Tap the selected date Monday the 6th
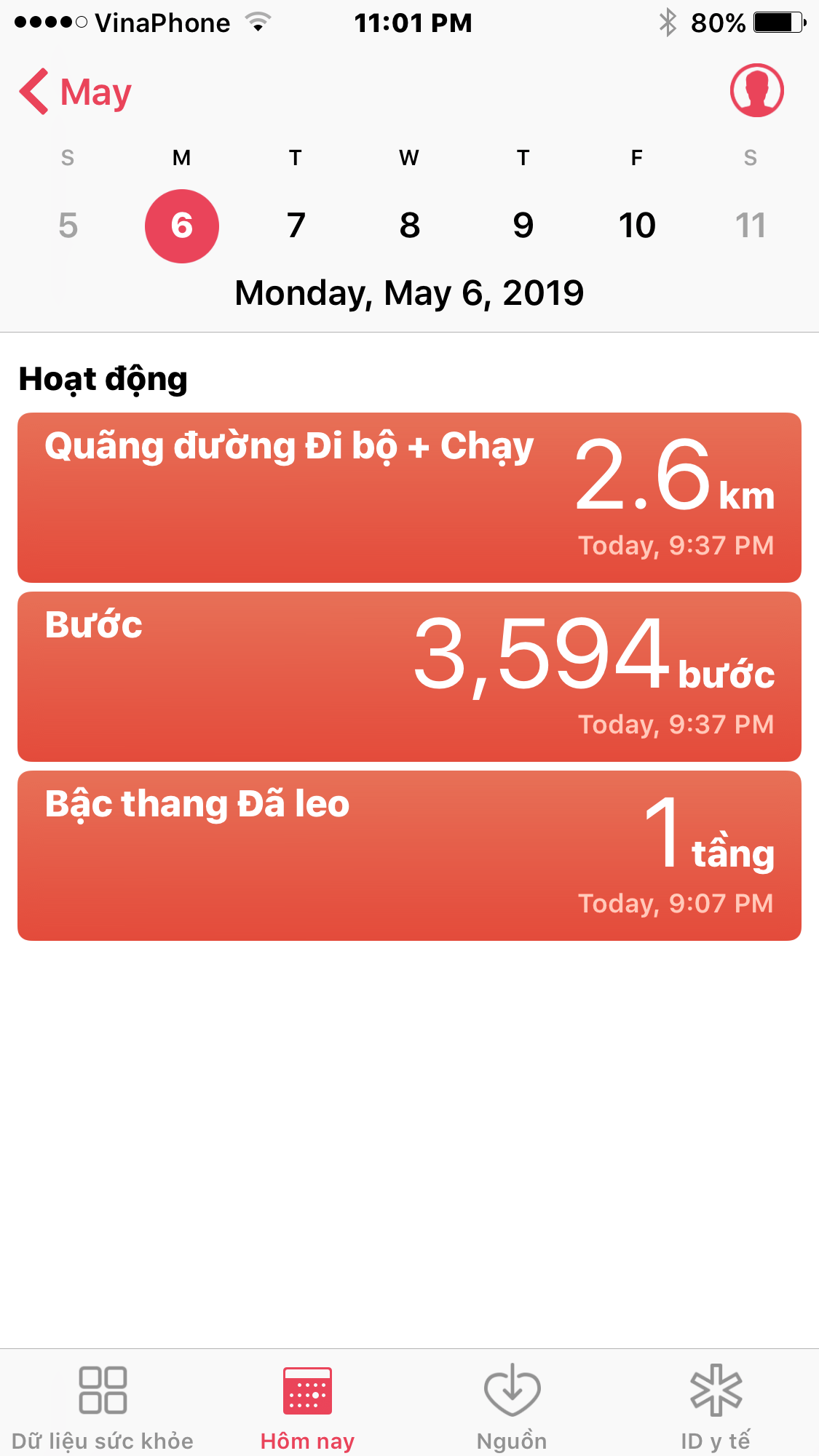819x1456 pixels. [x=182, y=226]
